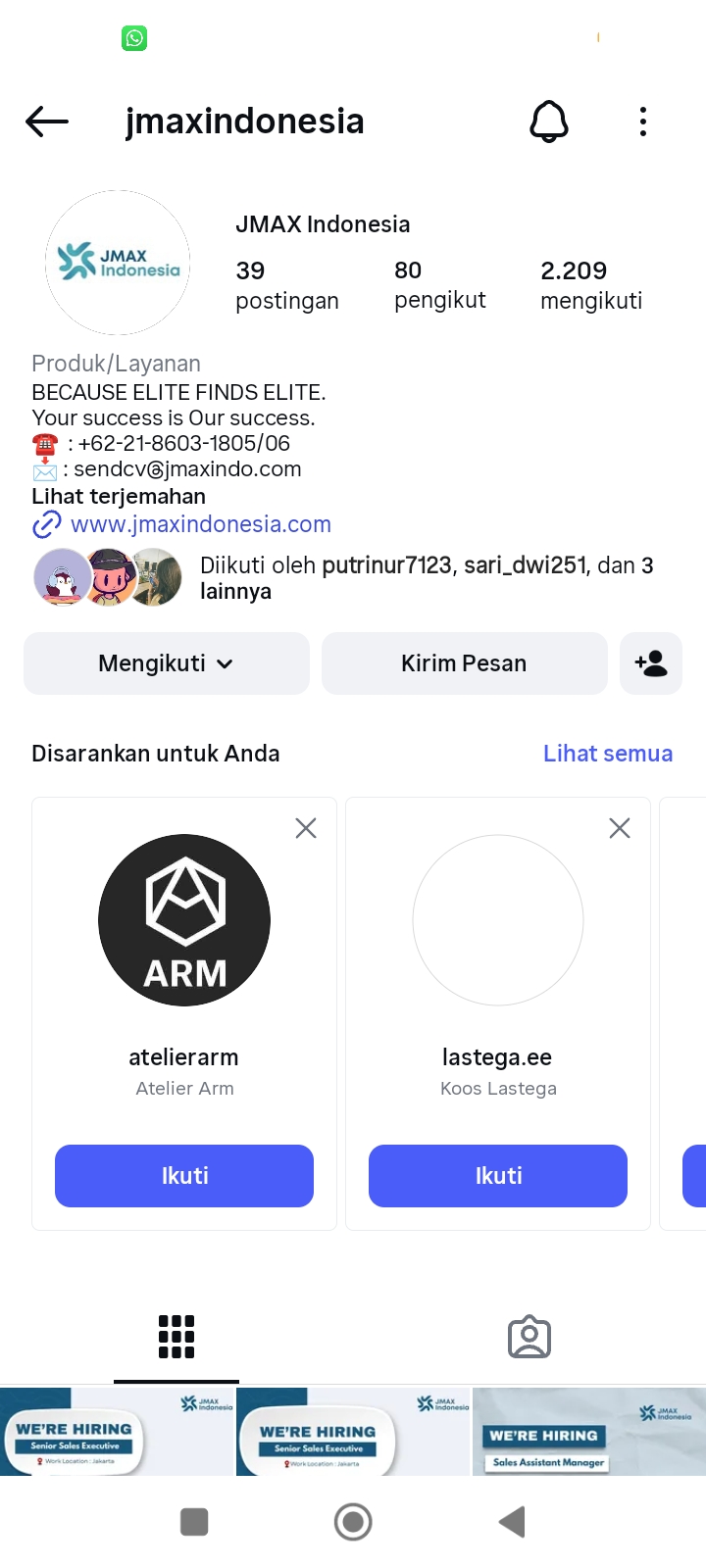This screenshot has width=706, height=1568.
Task: Expand the Mengikuti following dropdown
Action: click(167, 663)
